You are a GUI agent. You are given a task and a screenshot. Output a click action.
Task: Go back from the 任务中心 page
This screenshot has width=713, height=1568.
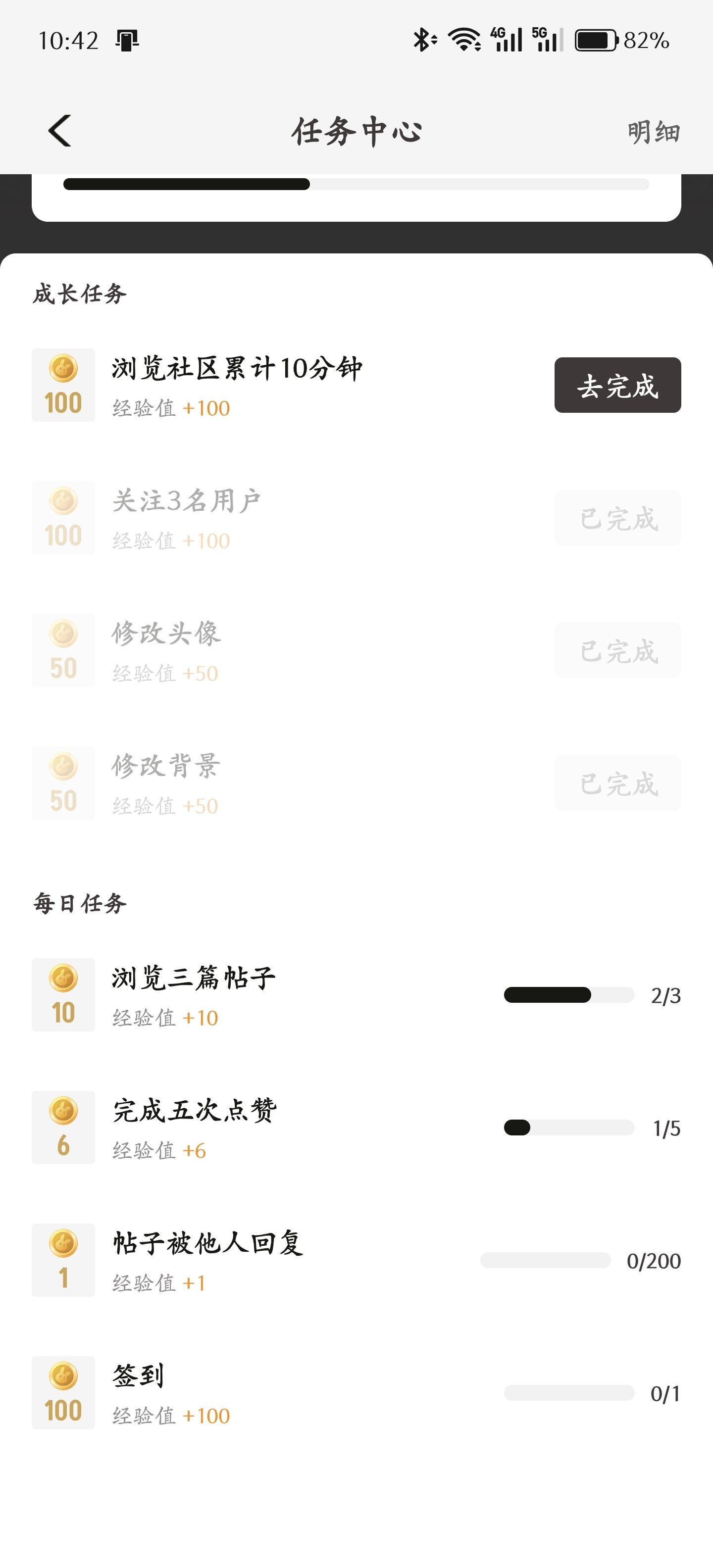click(x=60, y=131)
